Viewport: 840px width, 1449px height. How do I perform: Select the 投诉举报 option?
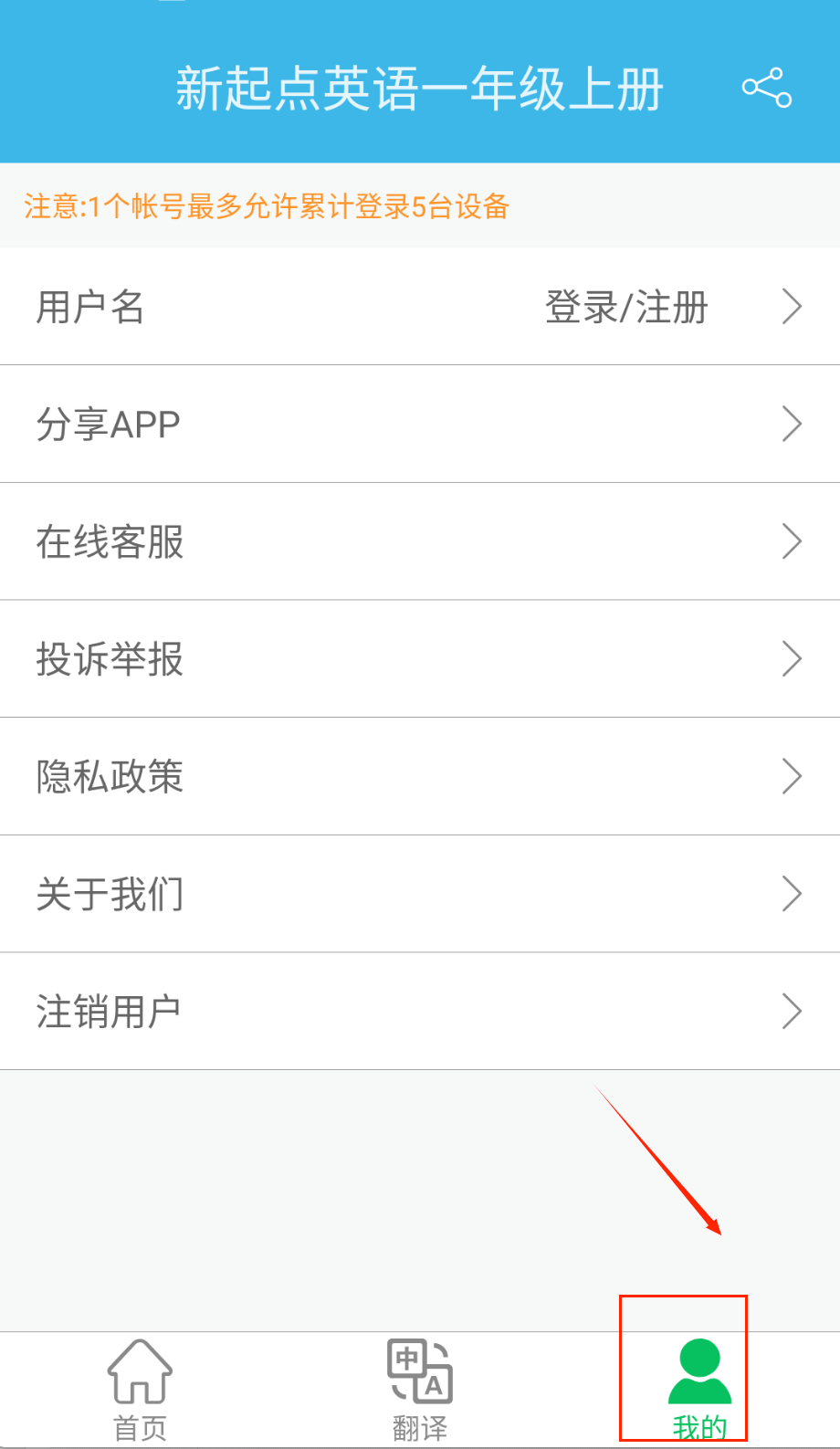[420, 659]
